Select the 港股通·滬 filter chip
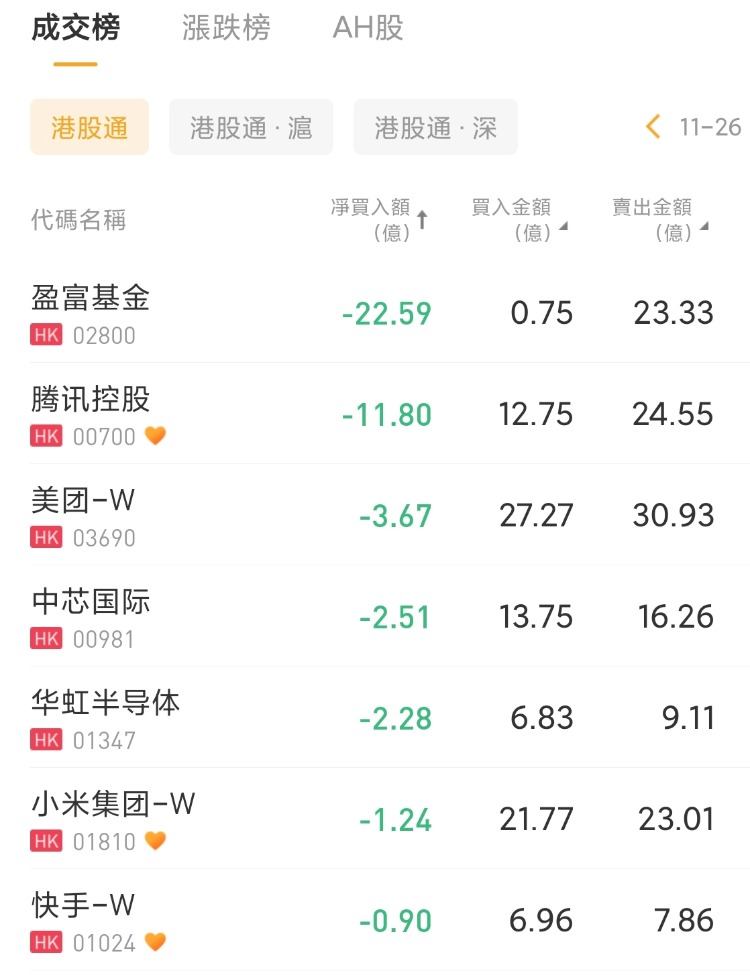The image size is (750, 975). coord(251,127)
